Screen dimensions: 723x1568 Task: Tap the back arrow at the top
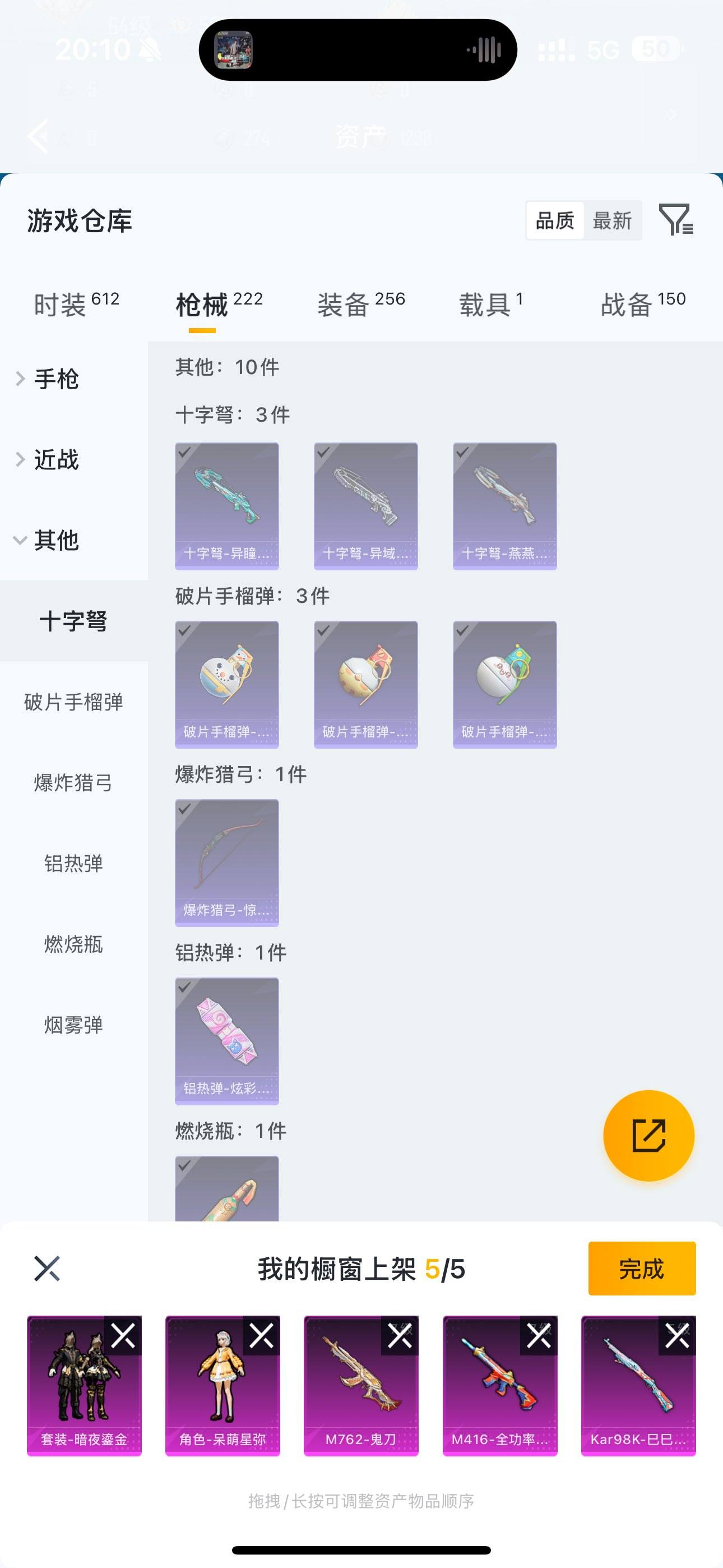pos(38,135)
